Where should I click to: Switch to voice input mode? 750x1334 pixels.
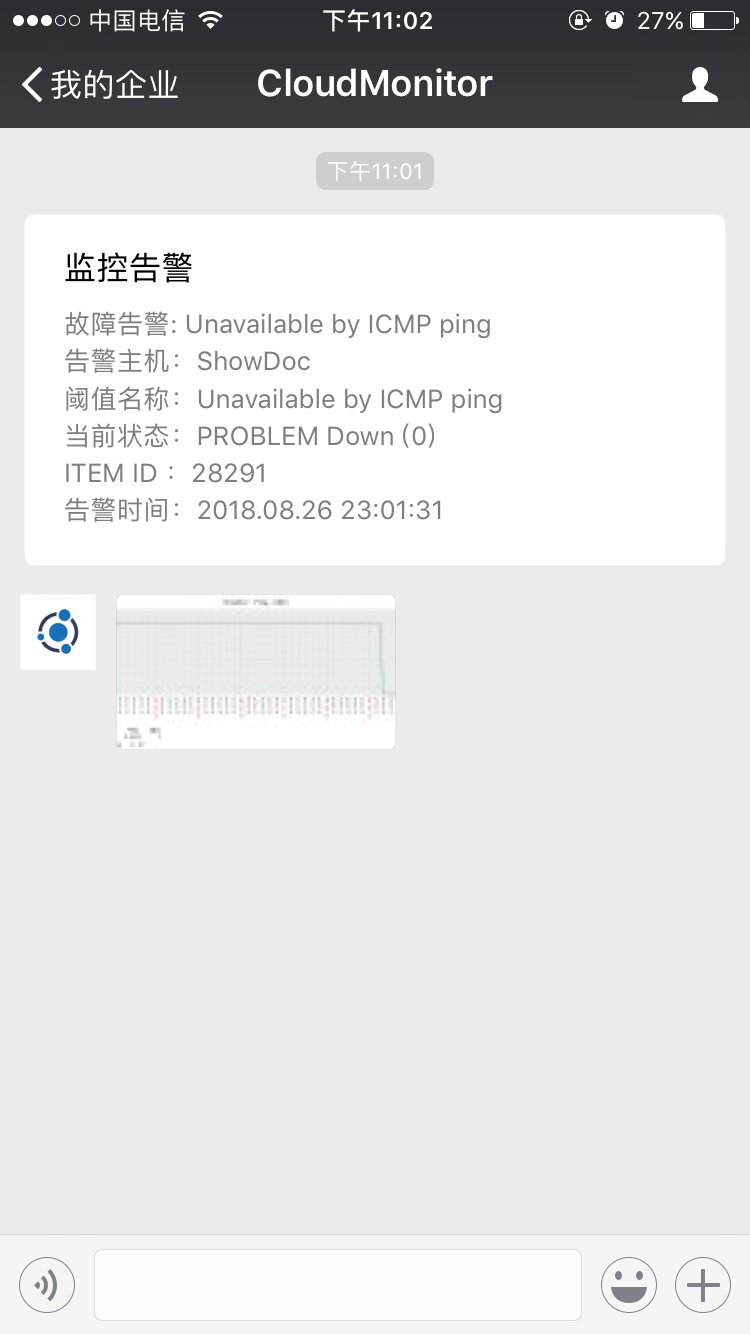47,1284
